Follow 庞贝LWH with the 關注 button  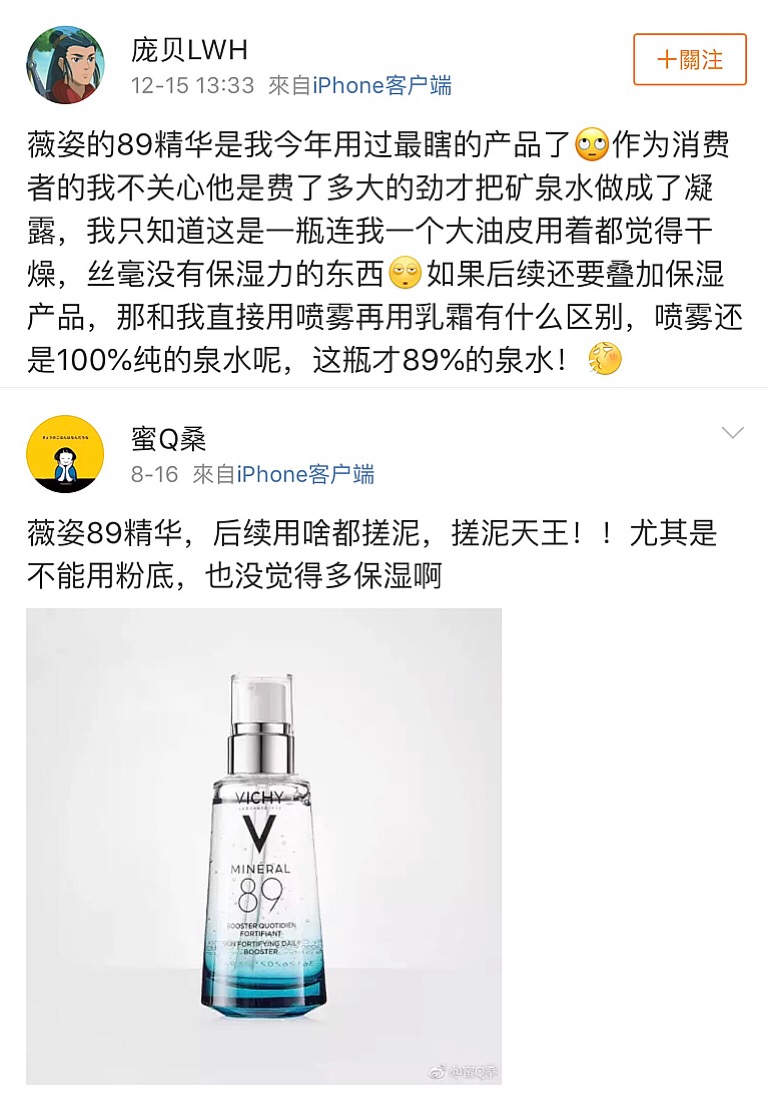[x=690, y=59]
